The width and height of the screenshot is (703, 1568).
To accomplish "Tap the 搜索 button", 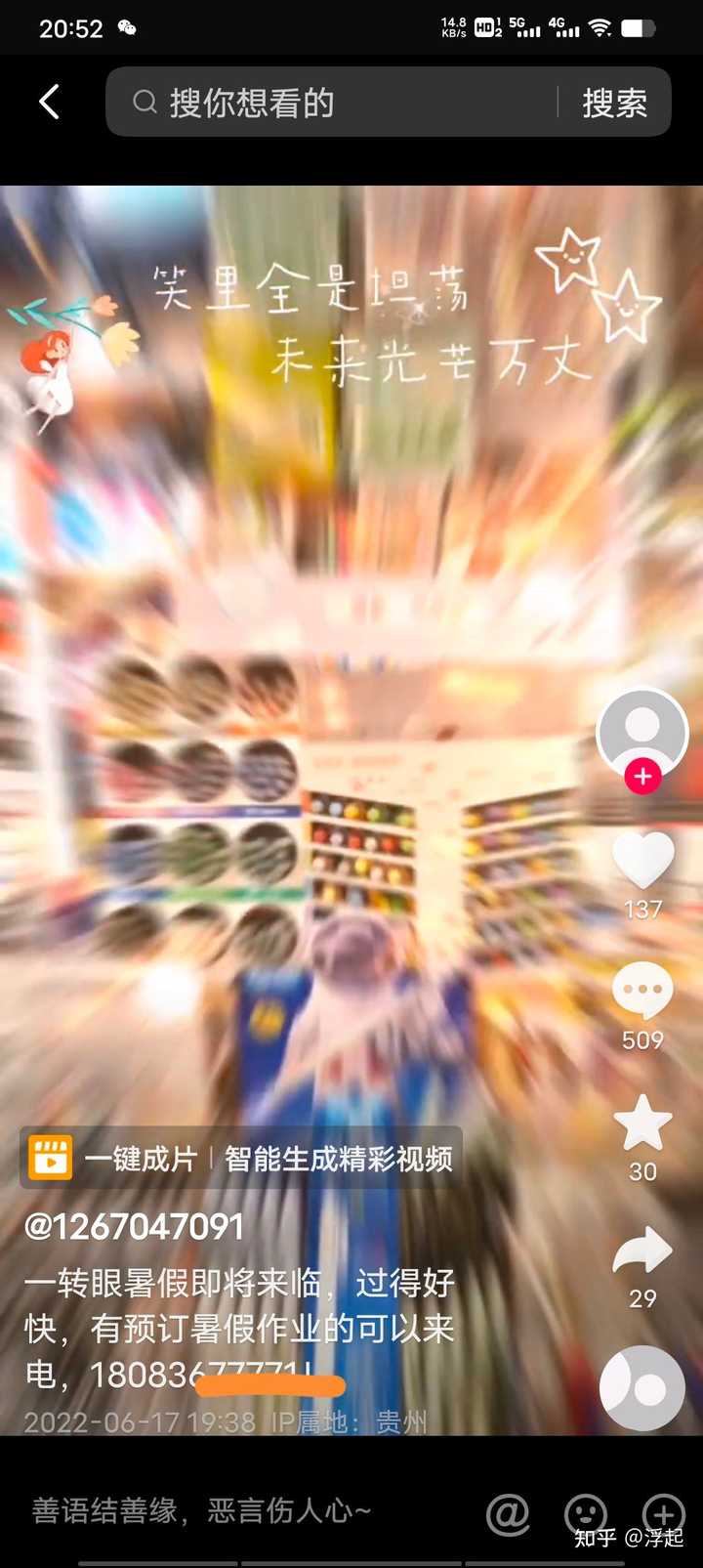I will [x=614, y=103].
